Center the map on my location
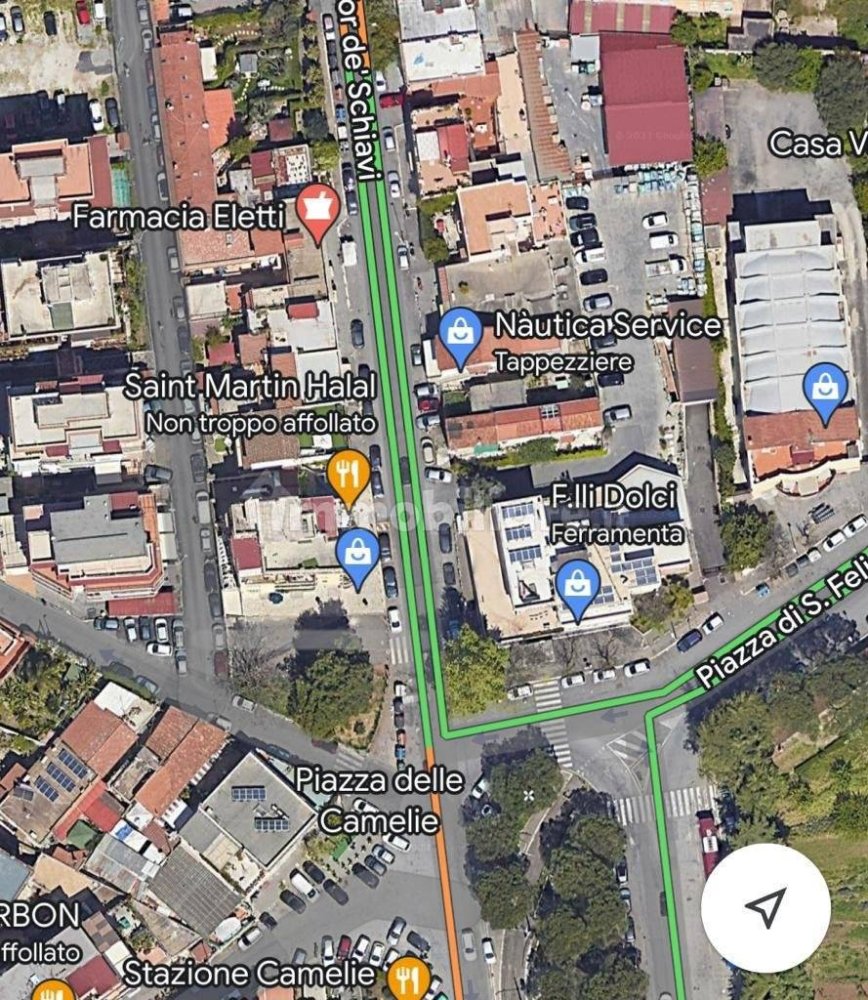 pyautogui.click(x=765, y=908)
